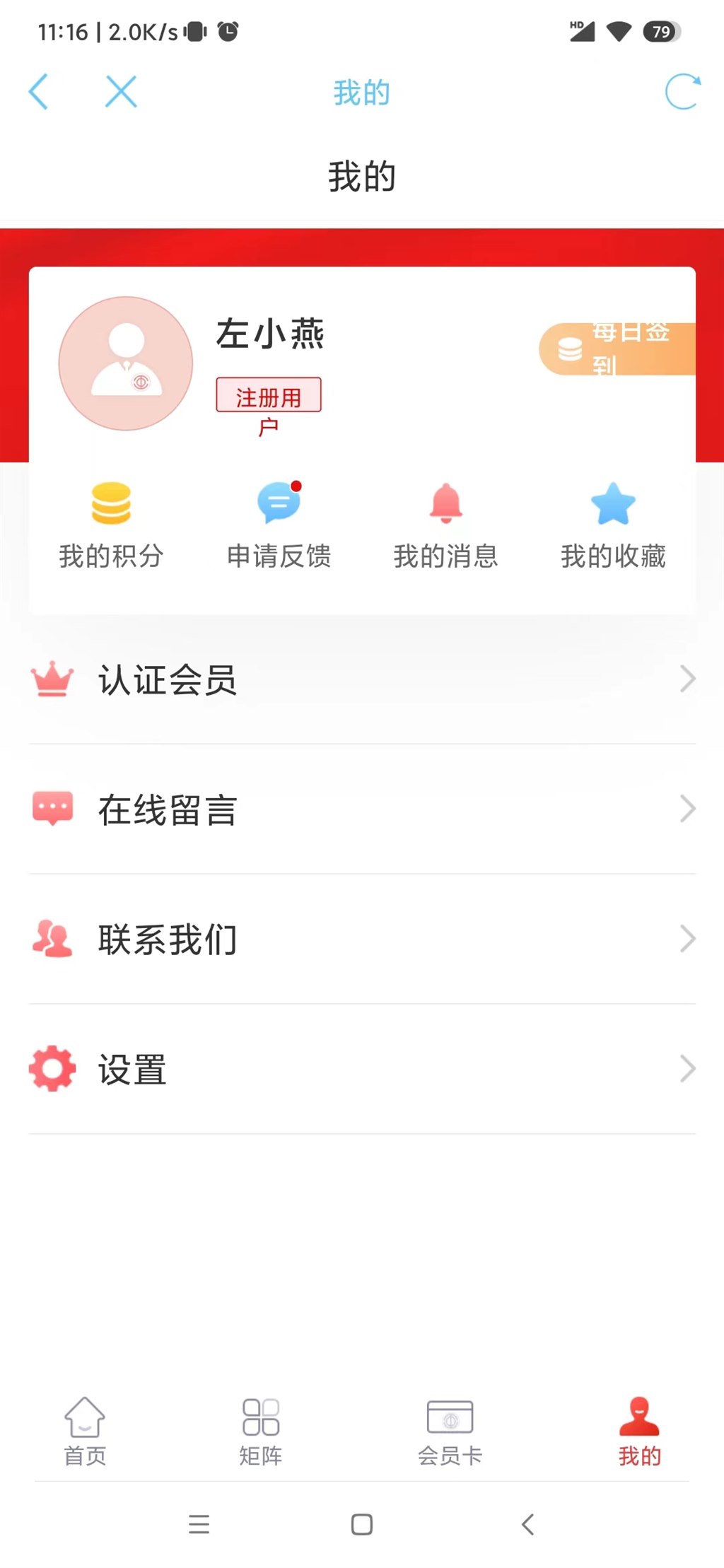Go back using the top-left arrow
Viewport: 724px width, 1568px height.
pos(39,92)
